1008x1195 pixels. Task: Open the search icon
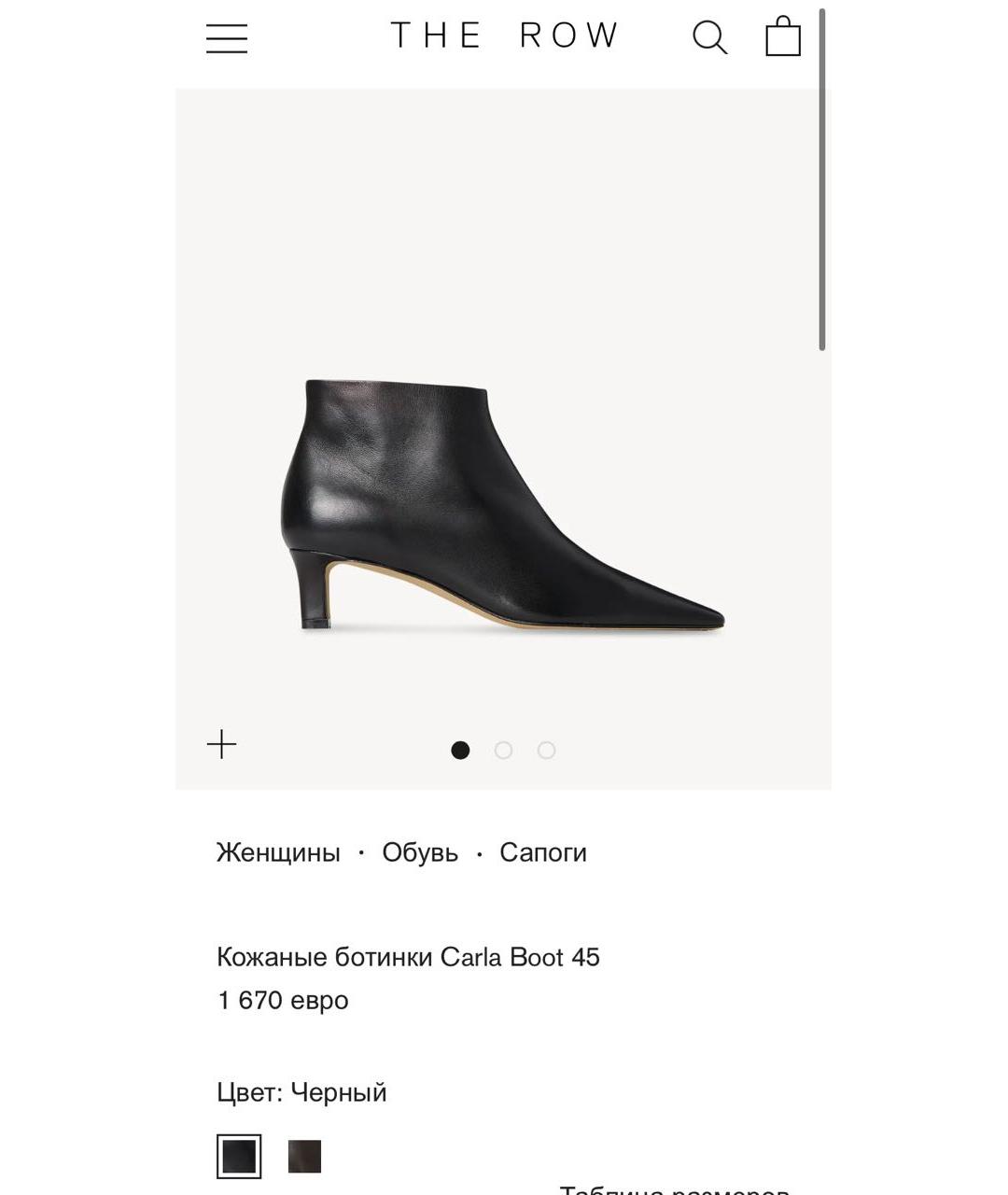(x=709, y=37)
